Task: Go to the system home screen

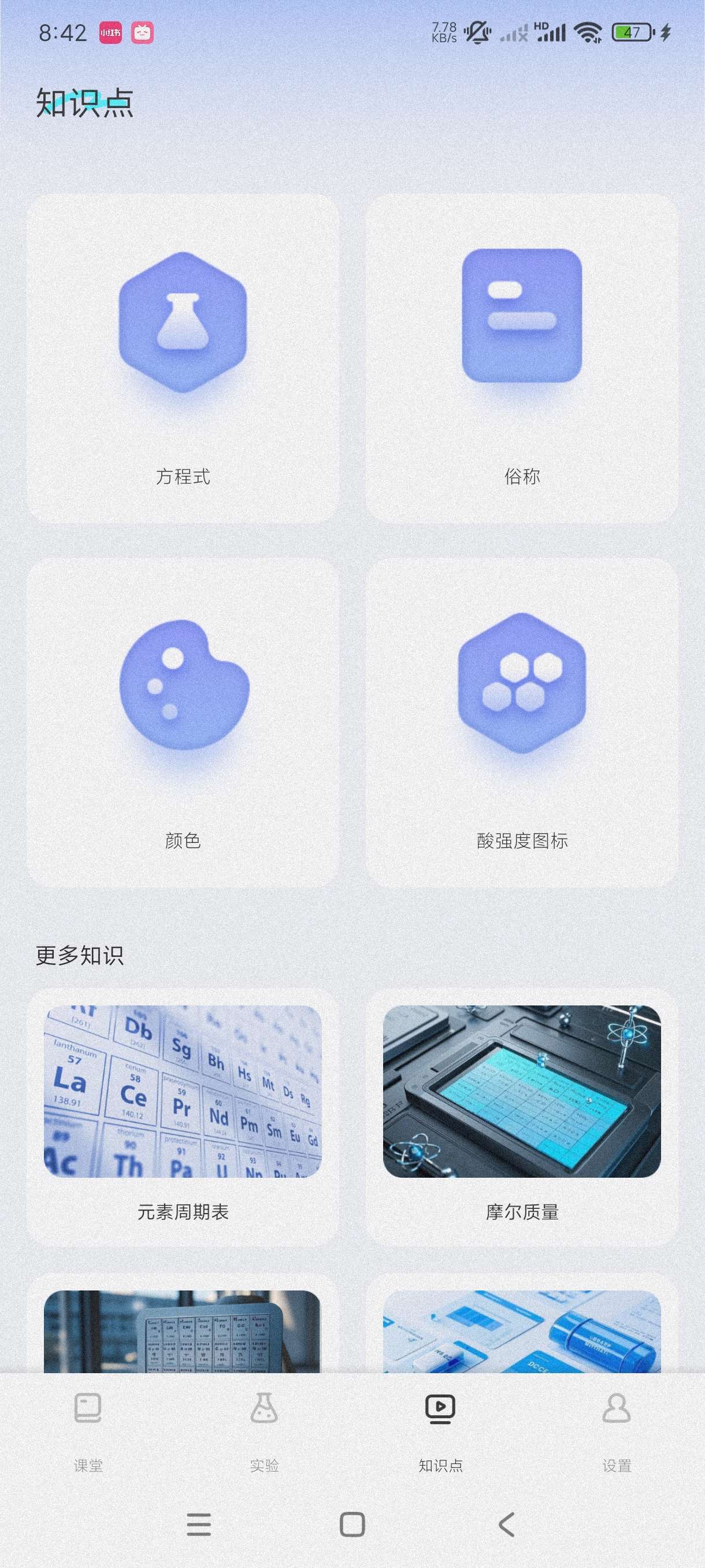Action: coord(352,1524)
